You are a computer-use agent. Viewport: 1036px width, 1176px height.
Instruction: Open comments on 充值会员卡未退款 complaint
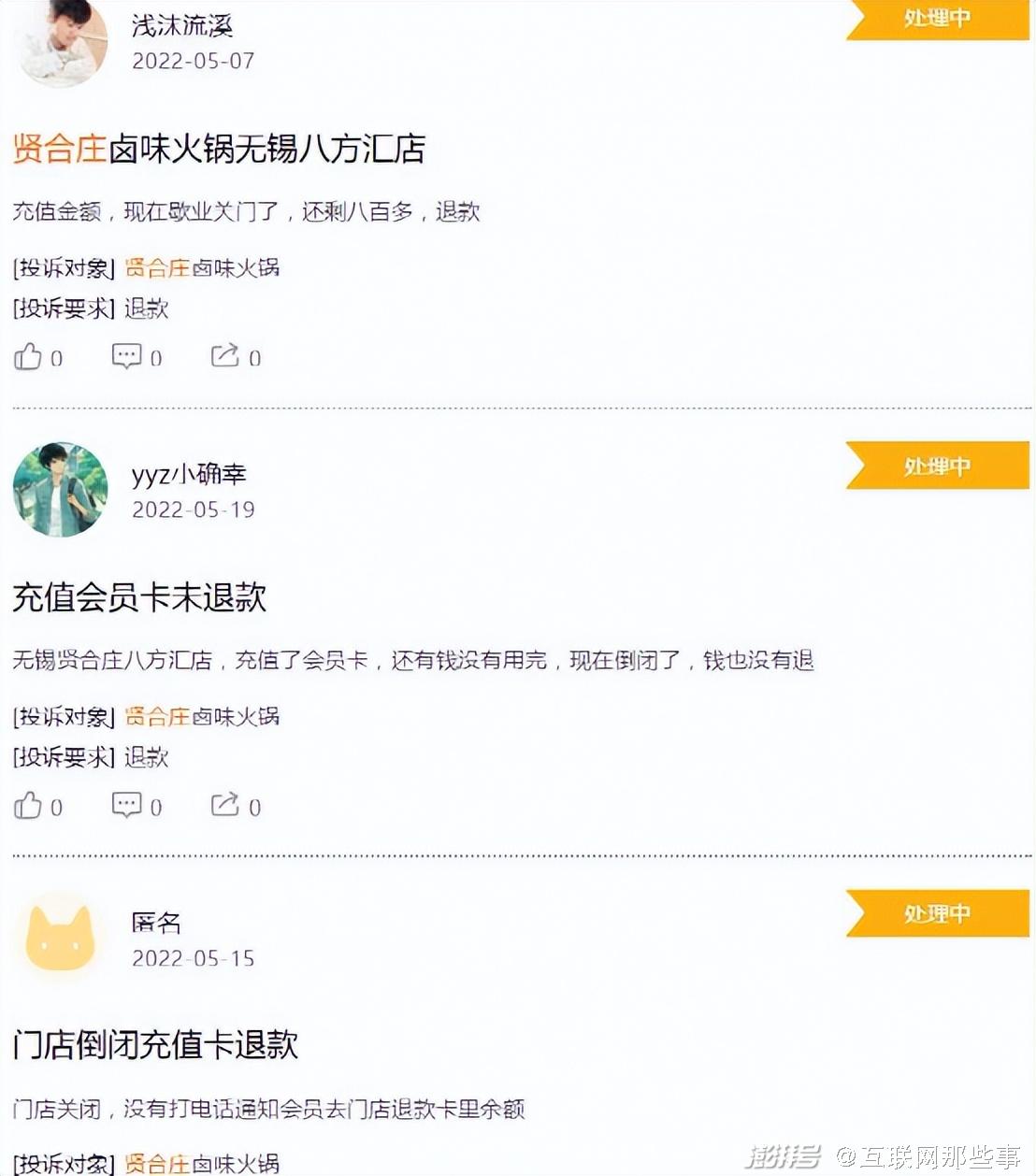pyautogui.click(x=126, y=805)
